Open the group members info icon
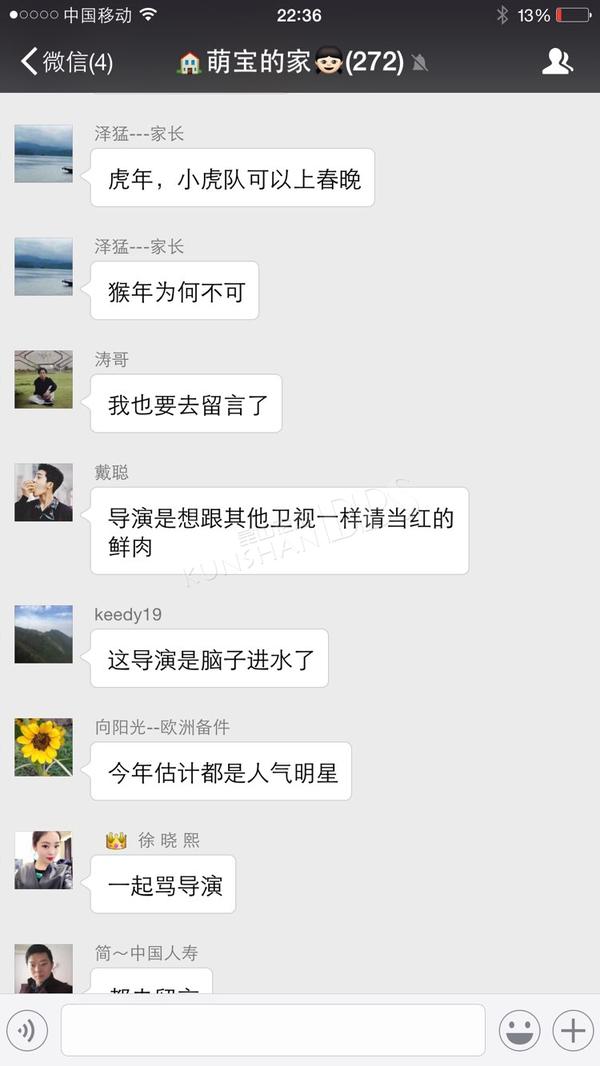 [557, 62]
